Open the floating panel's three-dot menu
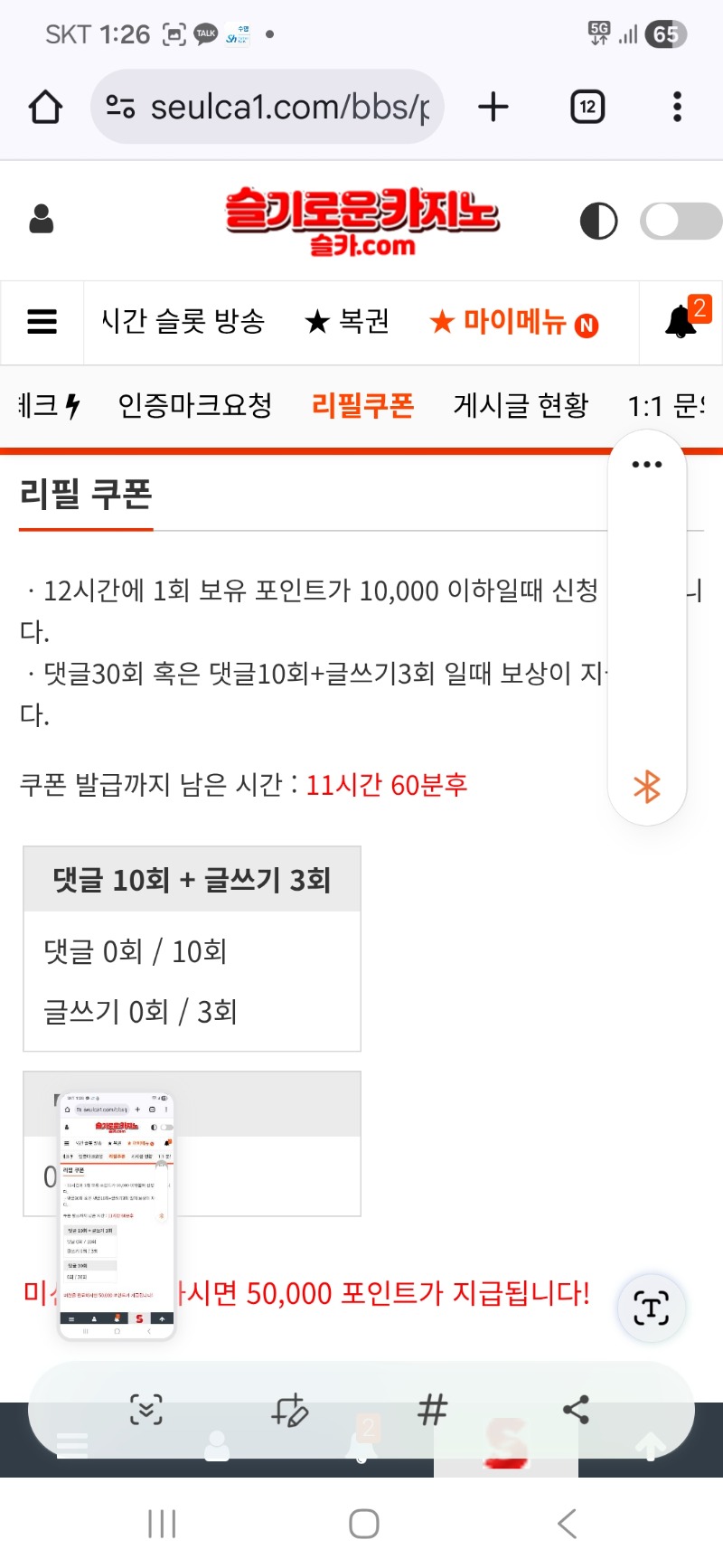 (647, 465)
